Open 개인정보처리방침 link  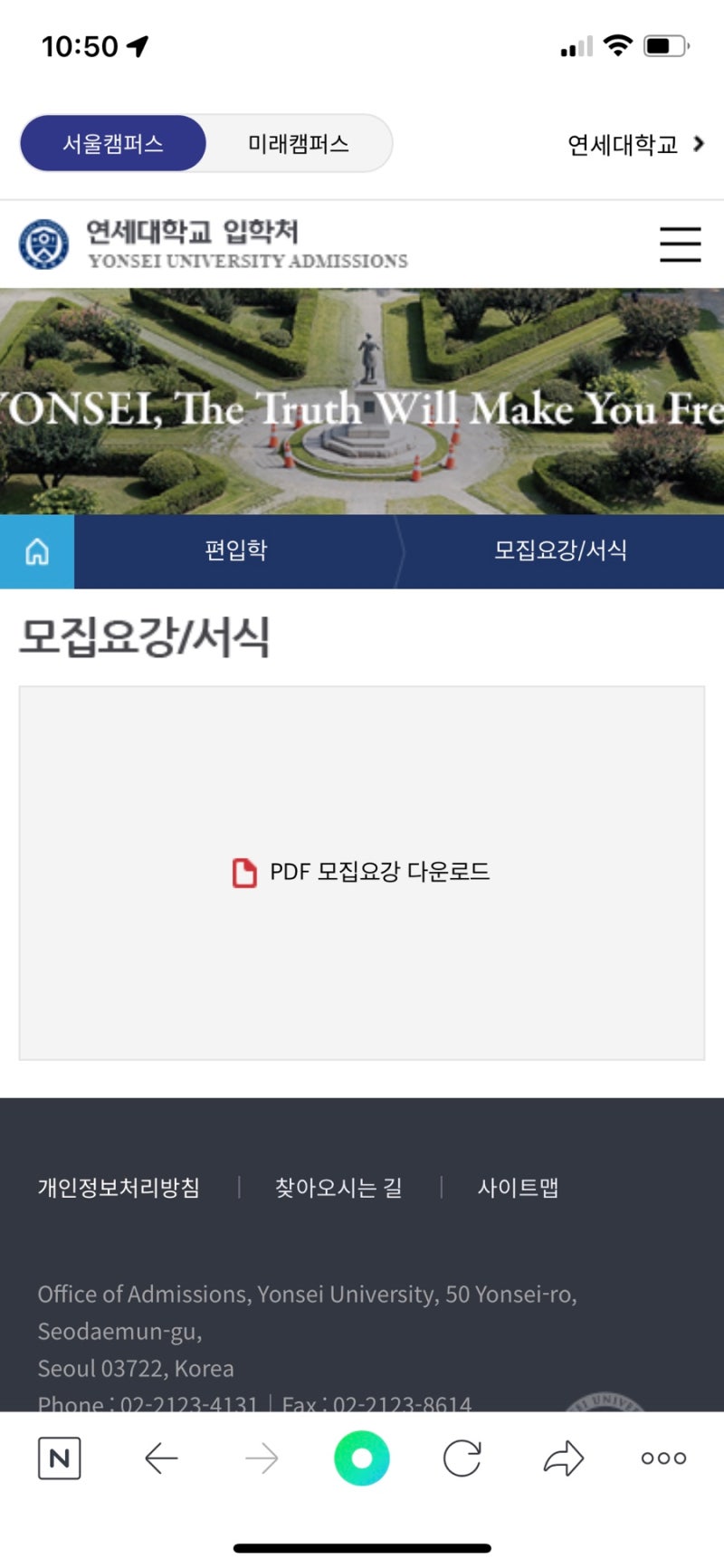[x=119, y=1187]
